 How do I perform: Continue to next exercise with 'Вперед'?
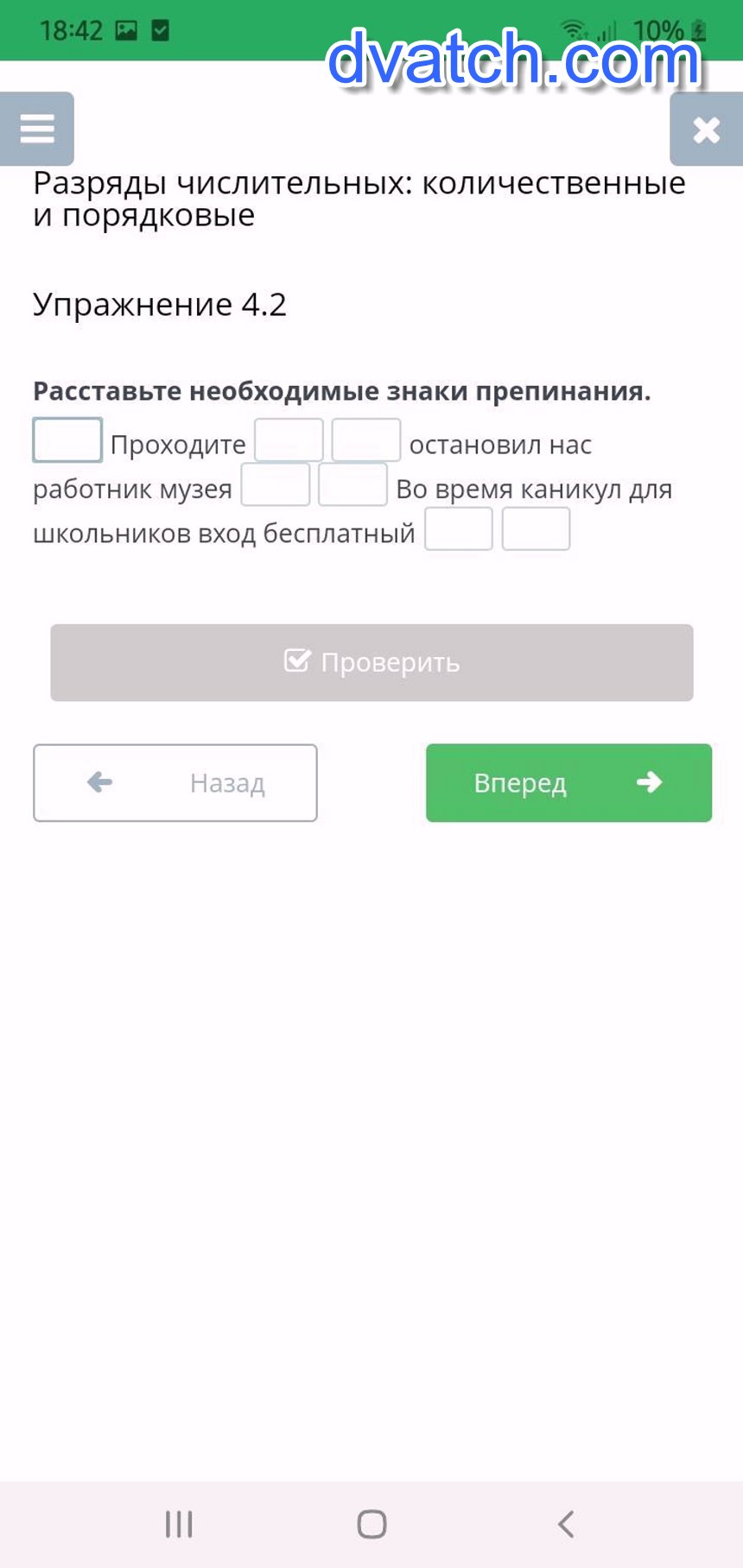(x=568, y=782)
